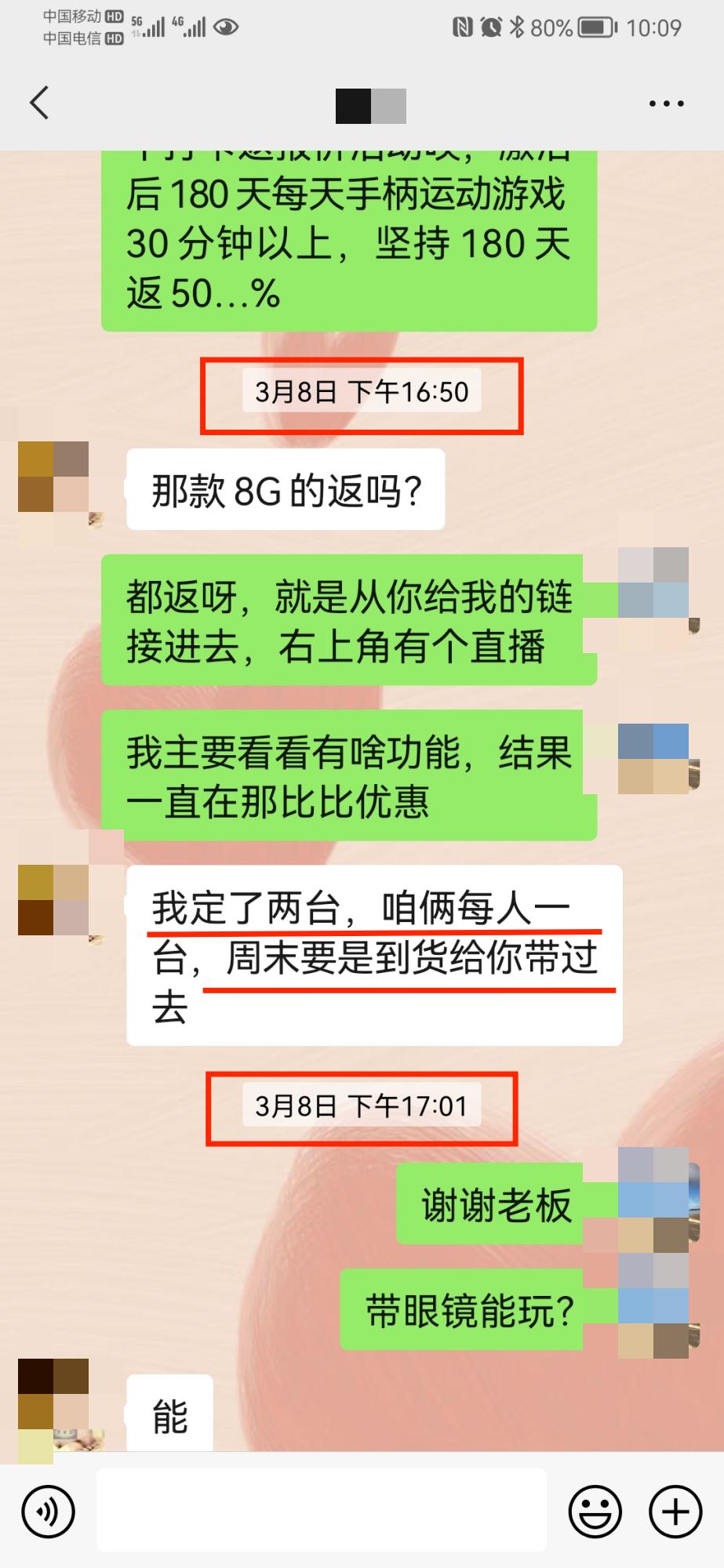The height and width of the screenshot is (1568, 724).
Task: Open the chat info overflow menu
Action: tap(666, 103)
